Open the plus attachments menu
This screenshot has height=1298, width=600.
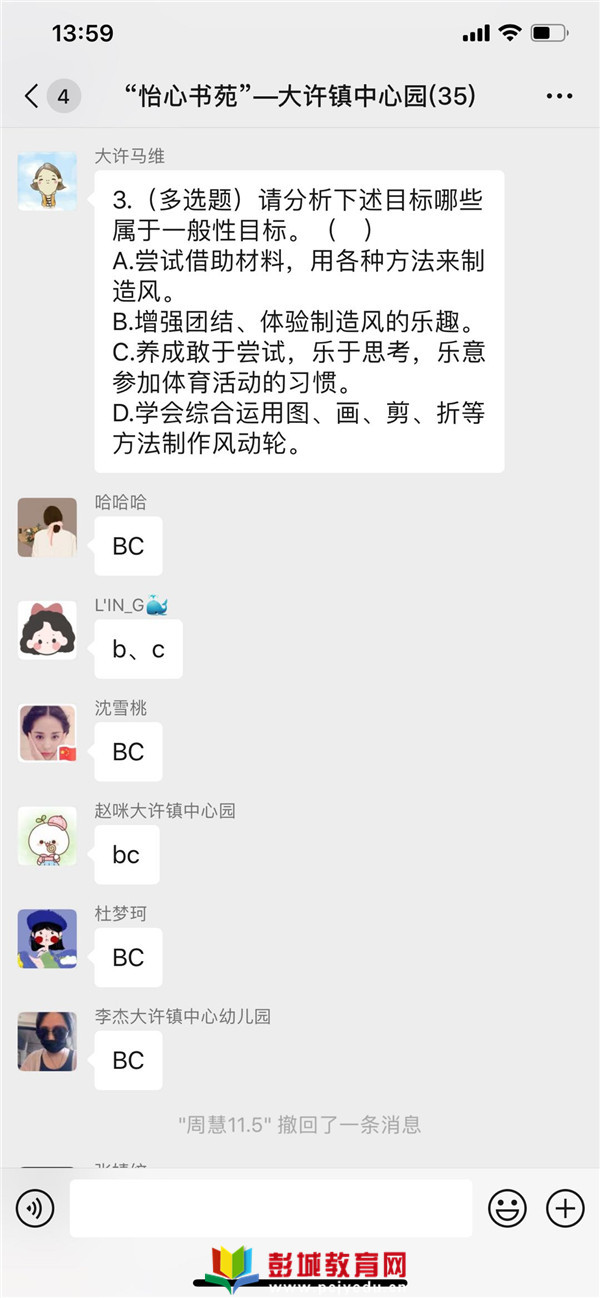[565, 1209]
